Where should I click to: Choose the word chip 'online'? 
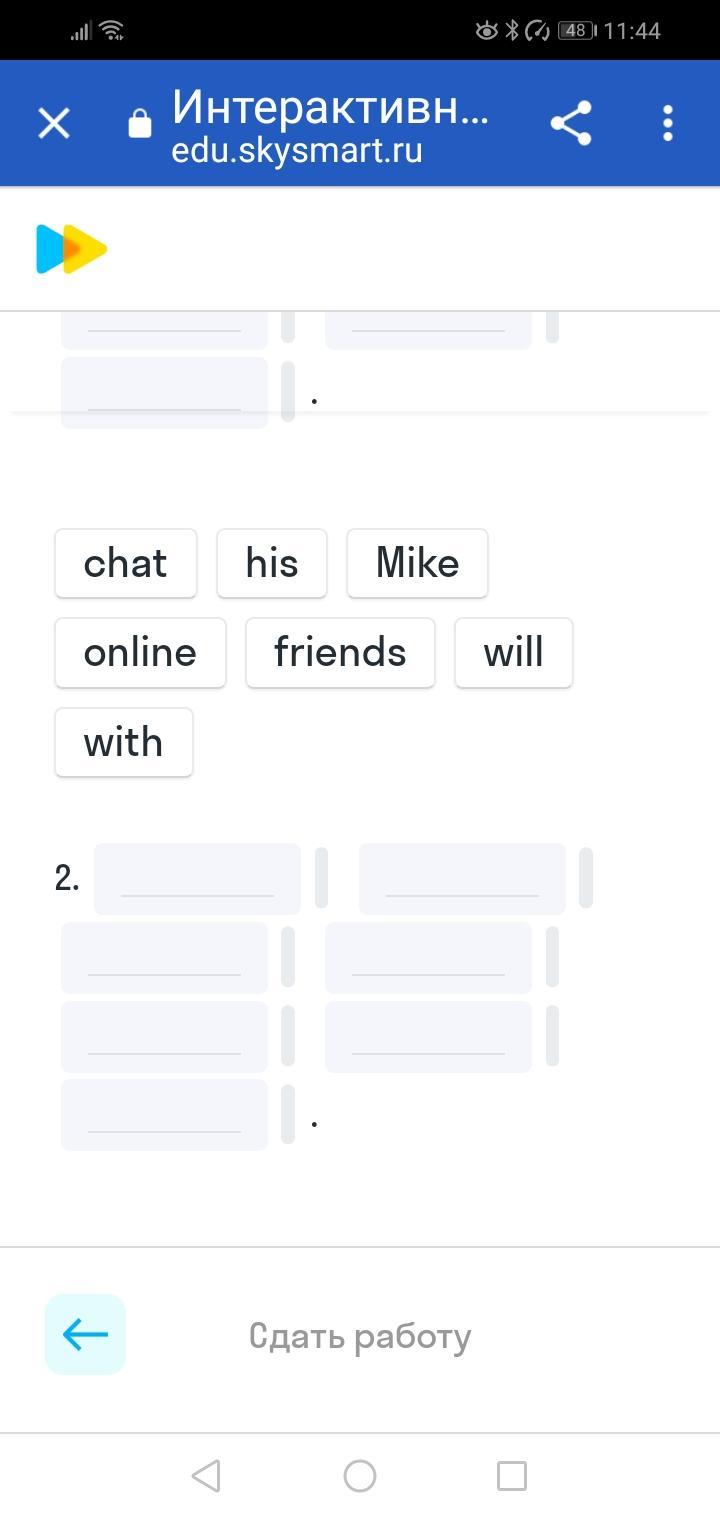(140, 653)
